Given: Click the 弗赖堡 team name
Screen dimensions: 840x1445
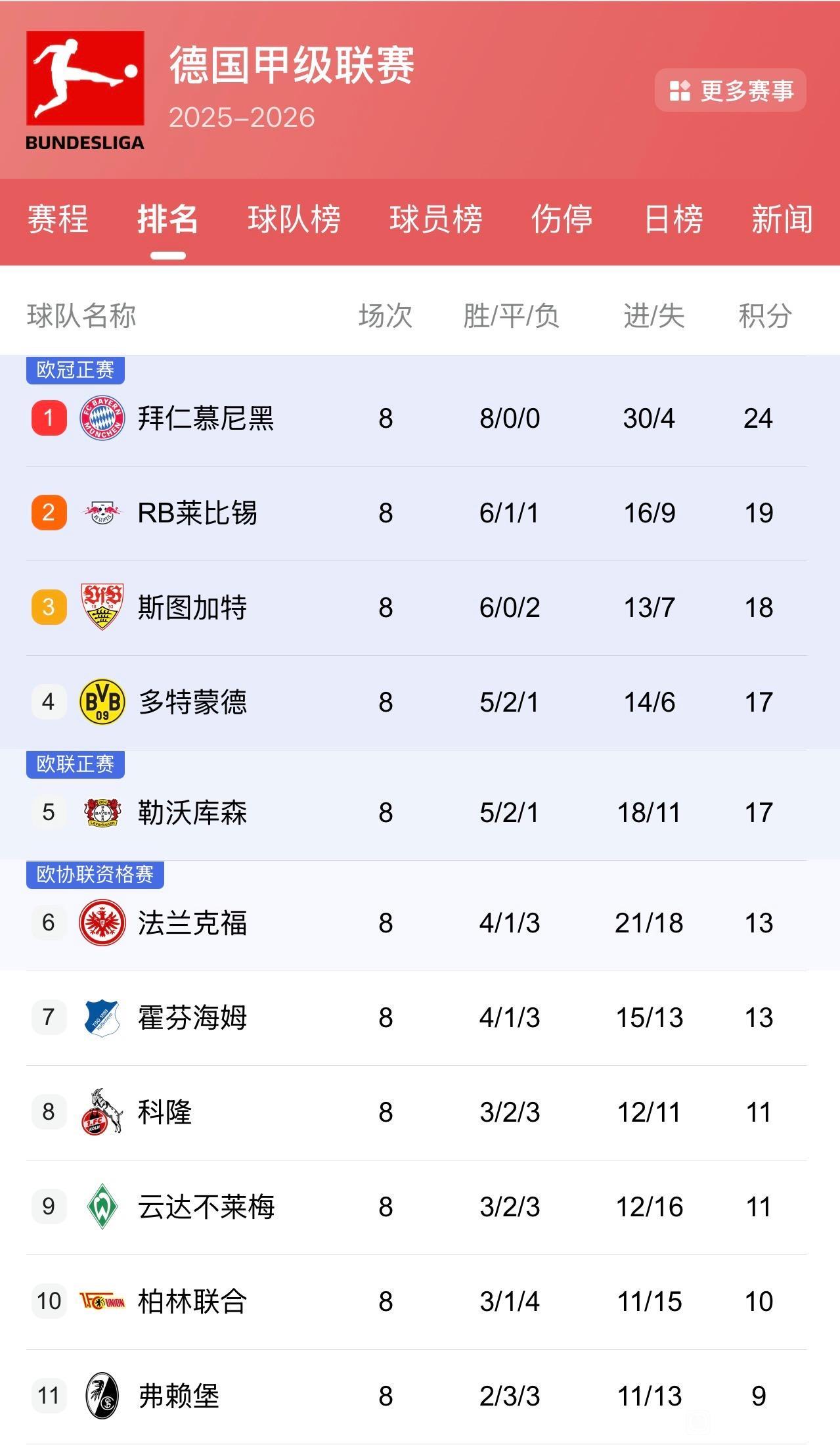Looking at the screenshot, I should point(178,1396).
